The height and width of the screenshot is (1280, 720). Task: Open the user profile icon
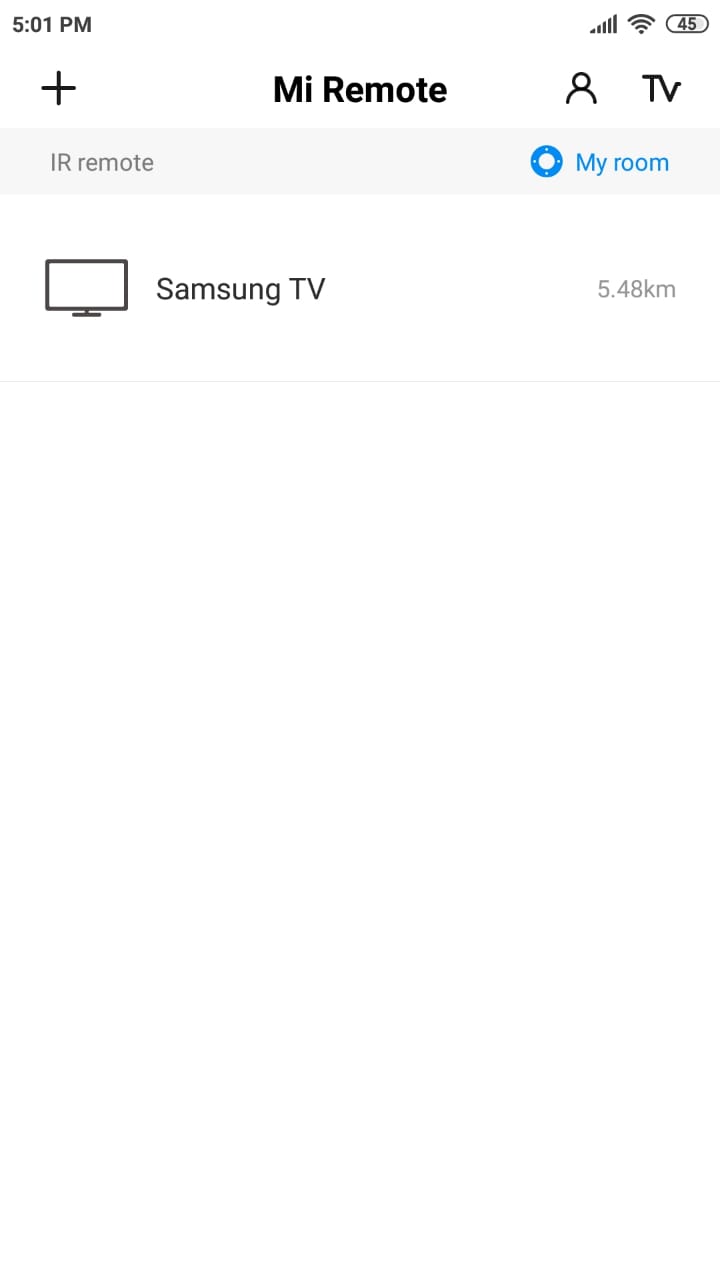click(x=581, y=89)
